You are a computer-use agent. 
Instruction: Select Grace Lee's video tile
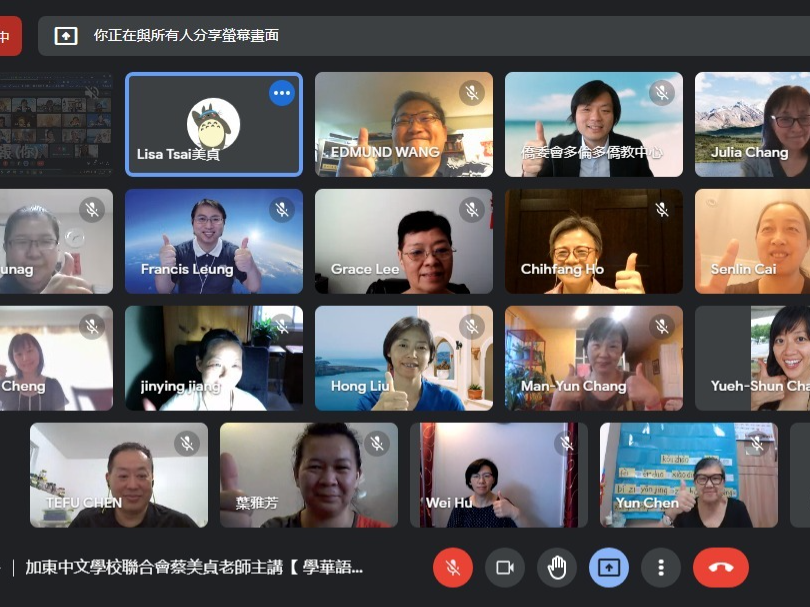click(x=403, y=241)
